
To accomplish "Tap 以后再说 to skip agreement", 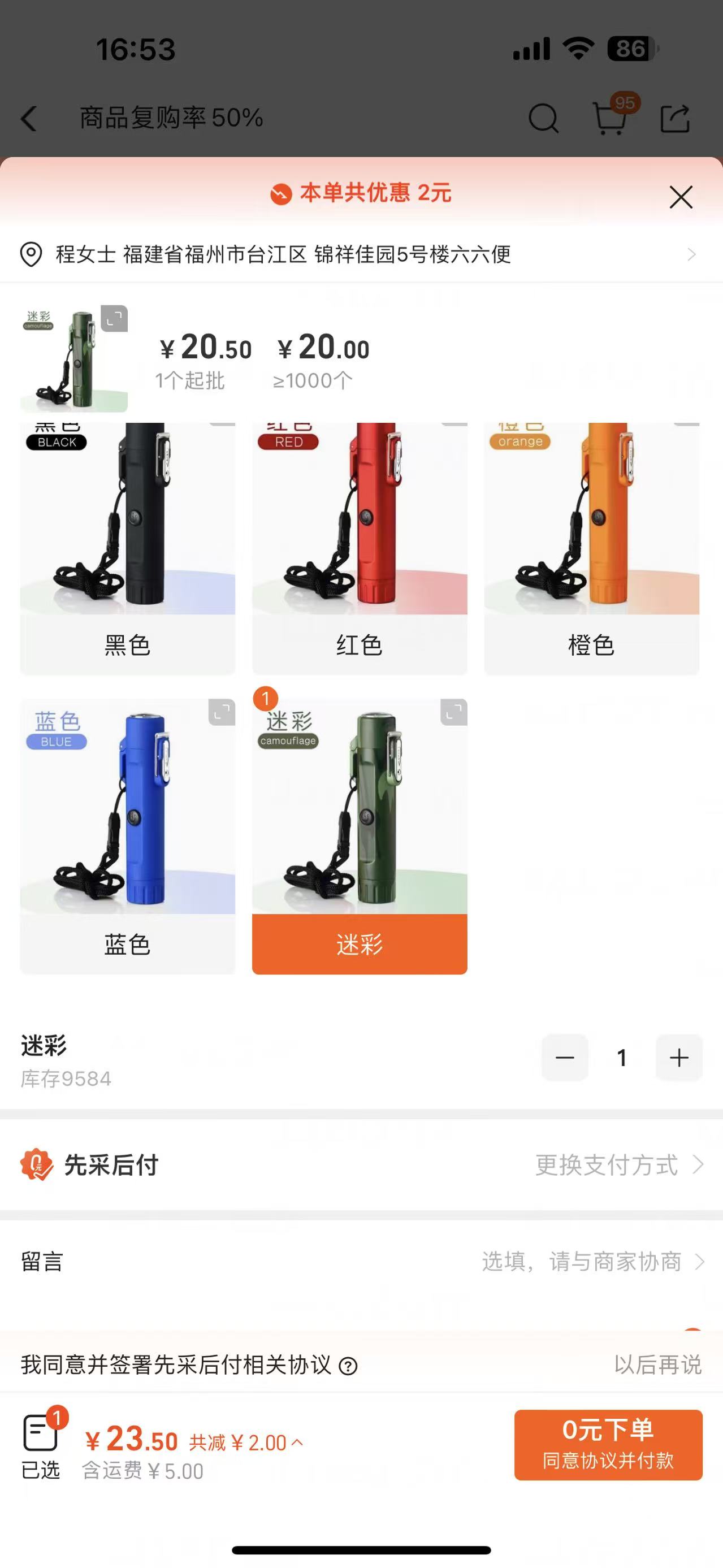I will pos(657,1365).
